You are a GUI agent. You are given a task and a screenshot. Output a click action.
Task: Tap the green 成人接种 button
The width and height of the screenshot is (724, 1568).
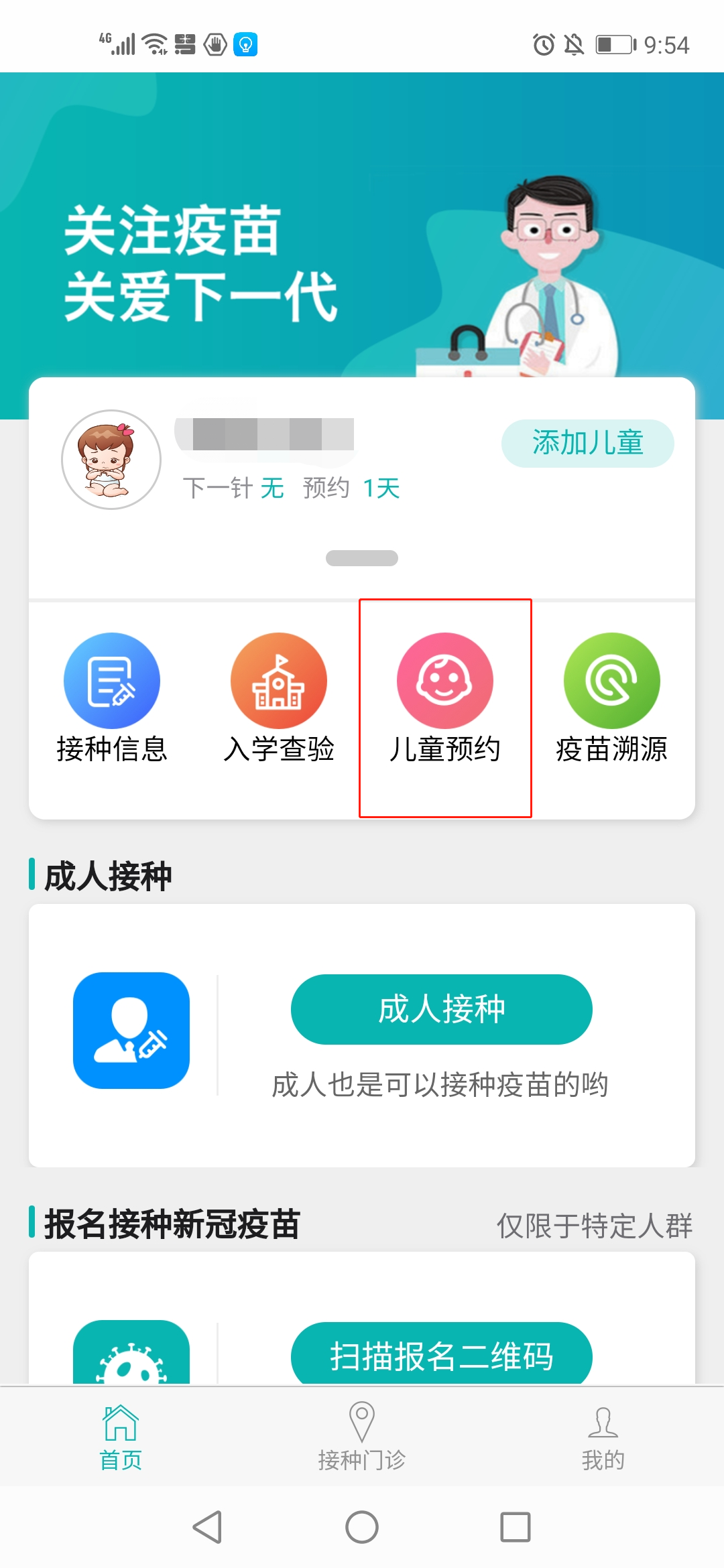point(441,1009)
